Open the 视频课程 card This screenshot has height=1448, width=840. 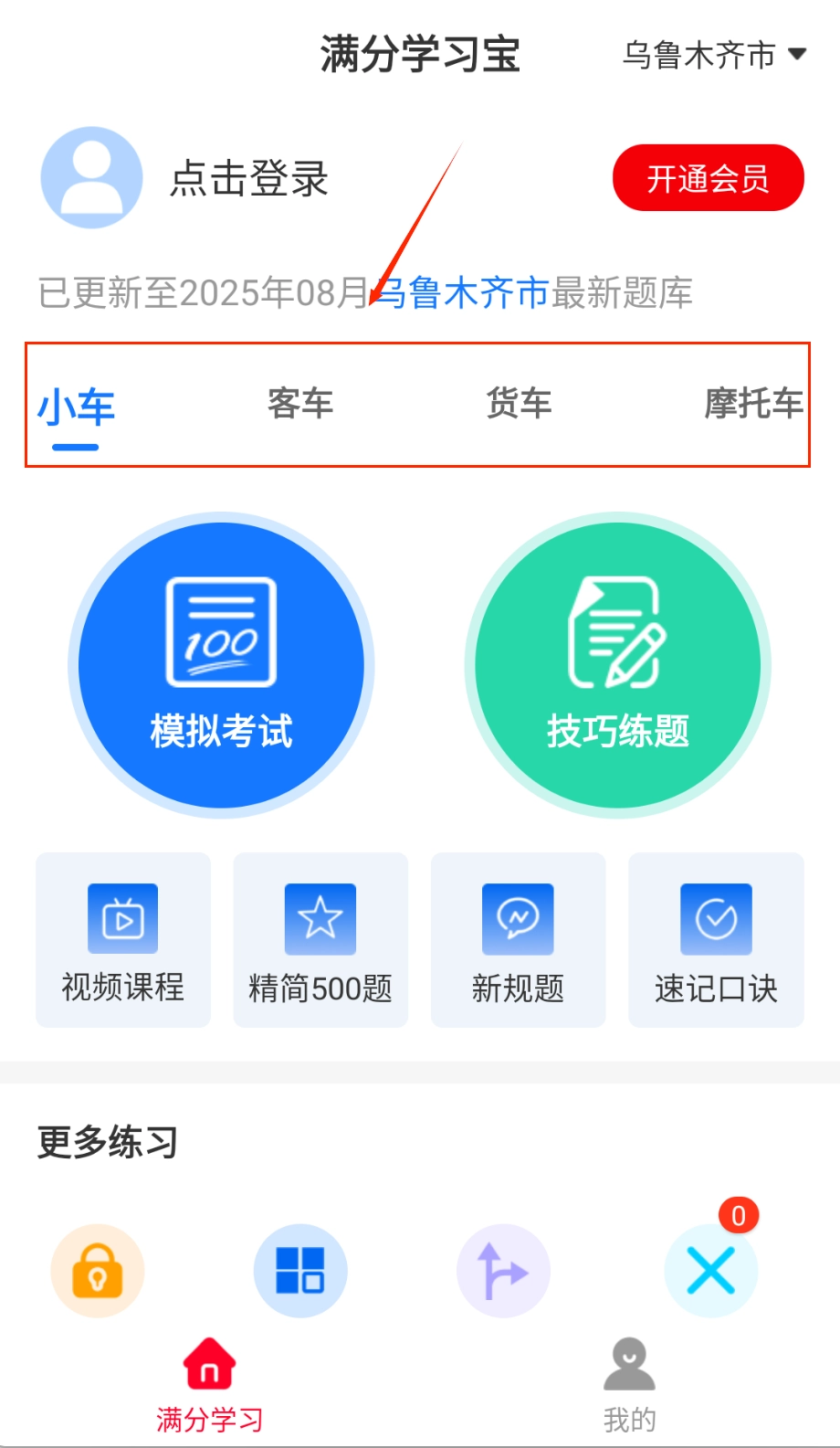123,939
